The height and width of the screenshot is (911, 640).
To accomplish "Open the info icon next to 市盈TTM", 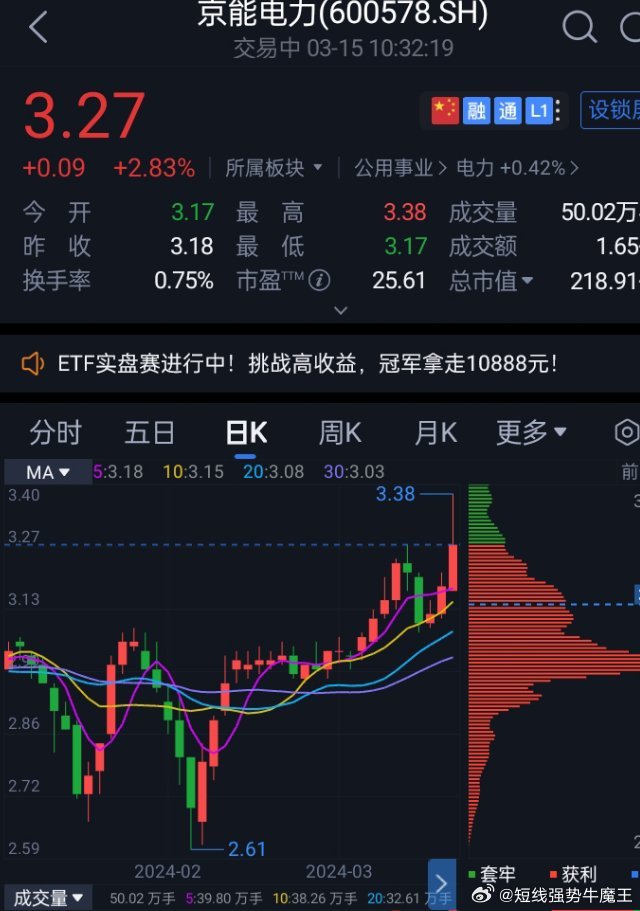I will (x=319, y=280).
